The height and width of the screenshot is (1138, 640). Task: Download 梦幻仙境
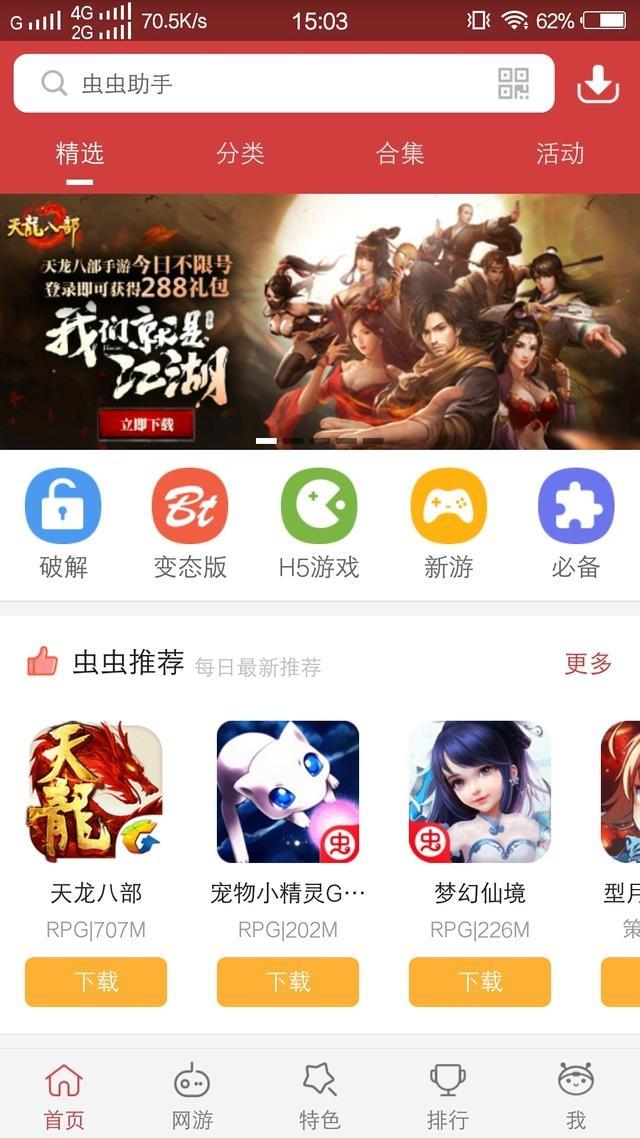point(480,981)
